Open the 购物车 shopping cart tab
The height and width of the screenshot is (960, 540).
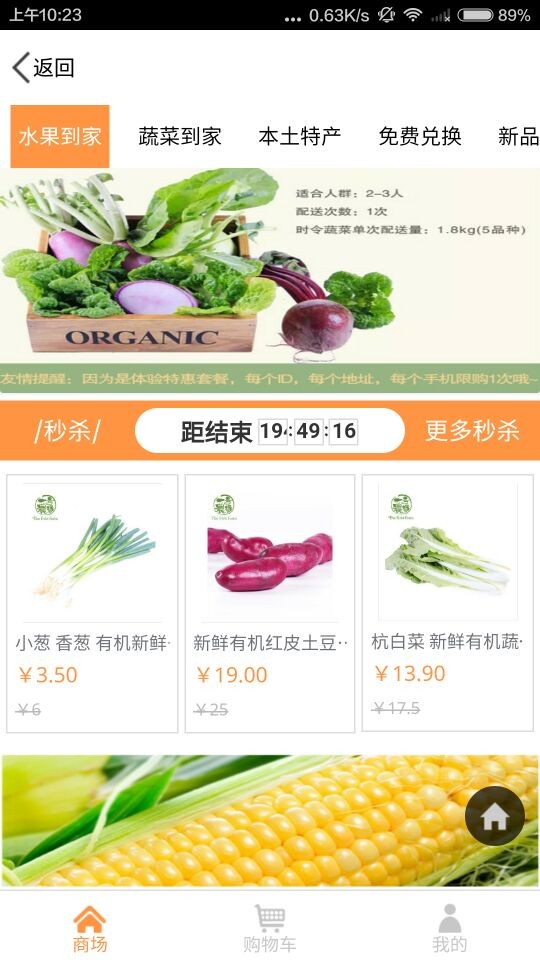pos(270,929)
